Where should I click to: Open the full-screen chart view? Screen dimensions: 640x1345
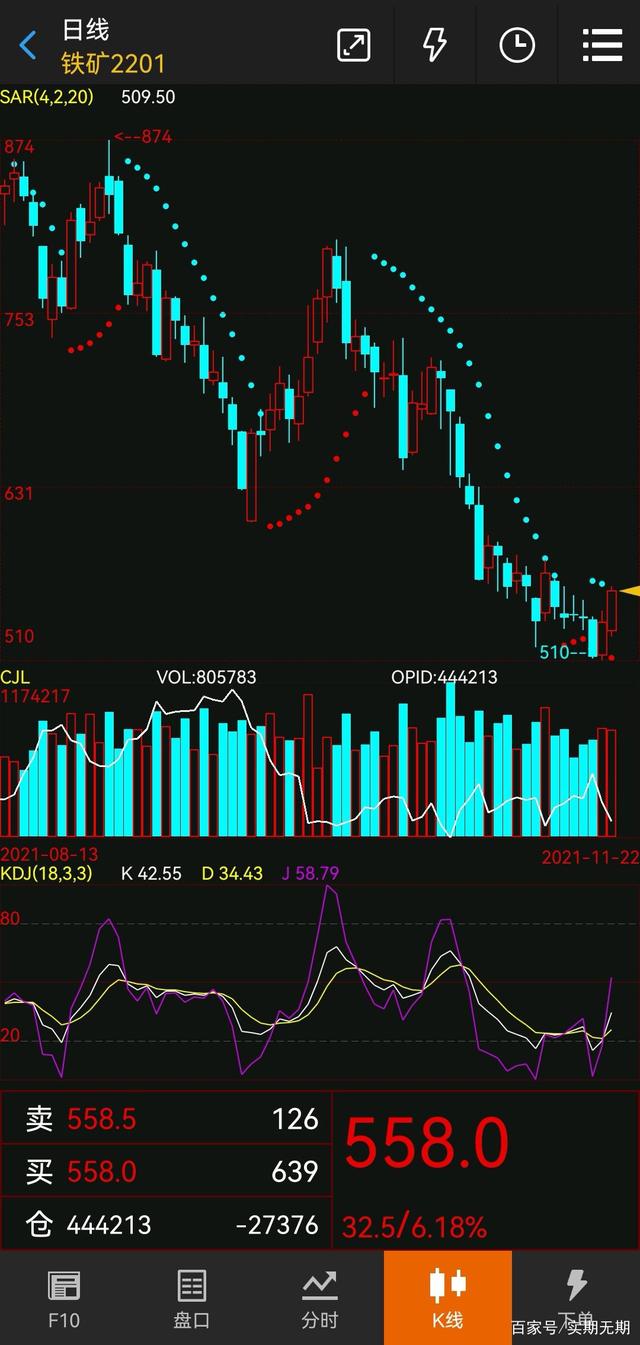(354, 45)
